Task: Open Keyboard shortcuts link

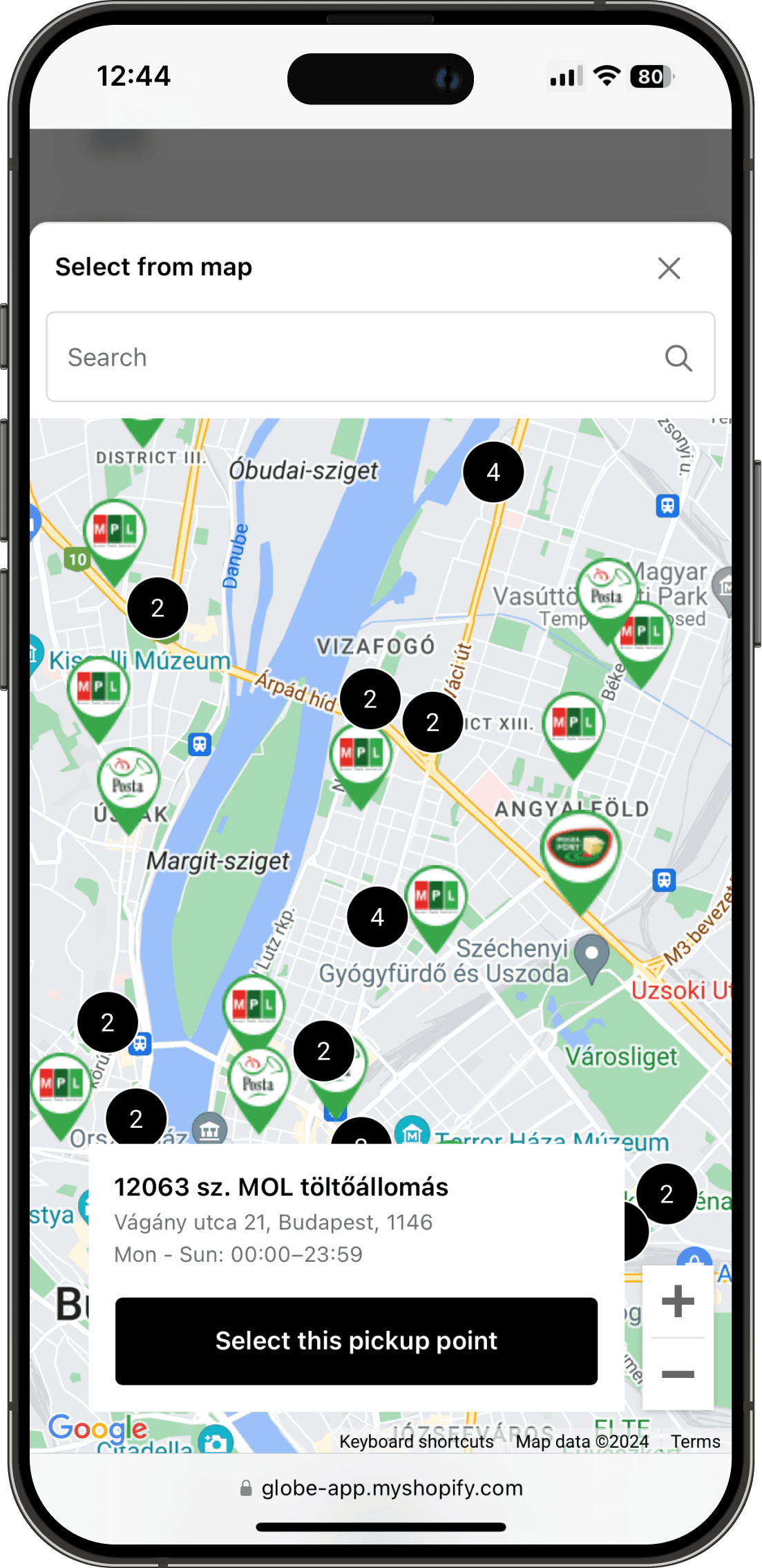Action: coord(416,1442)
